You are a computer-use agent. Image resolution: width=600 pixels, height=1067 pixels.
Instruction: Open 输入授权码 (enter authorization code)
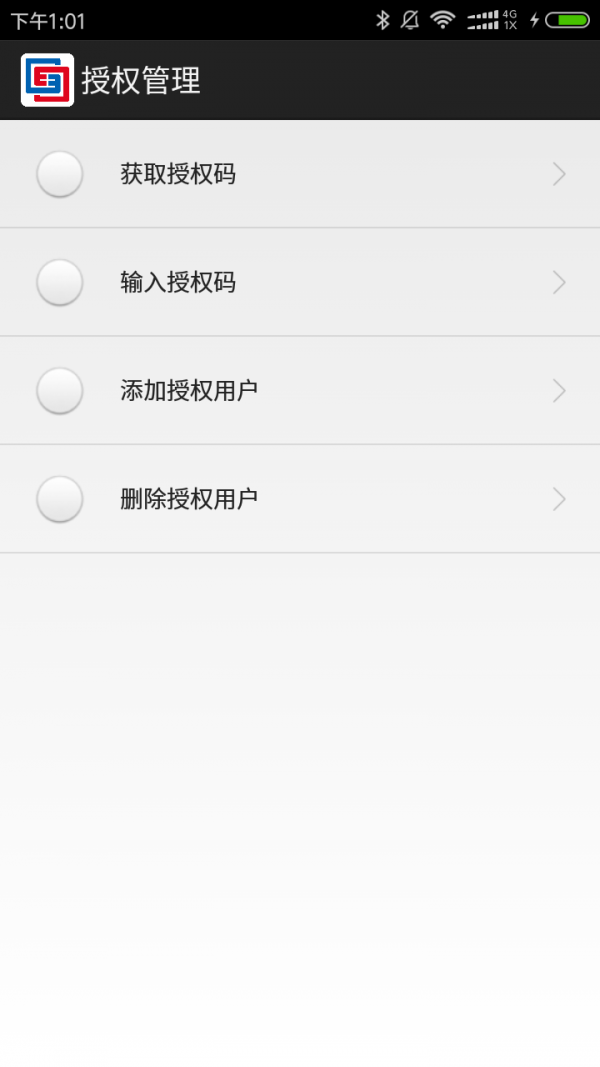[300, 283]
